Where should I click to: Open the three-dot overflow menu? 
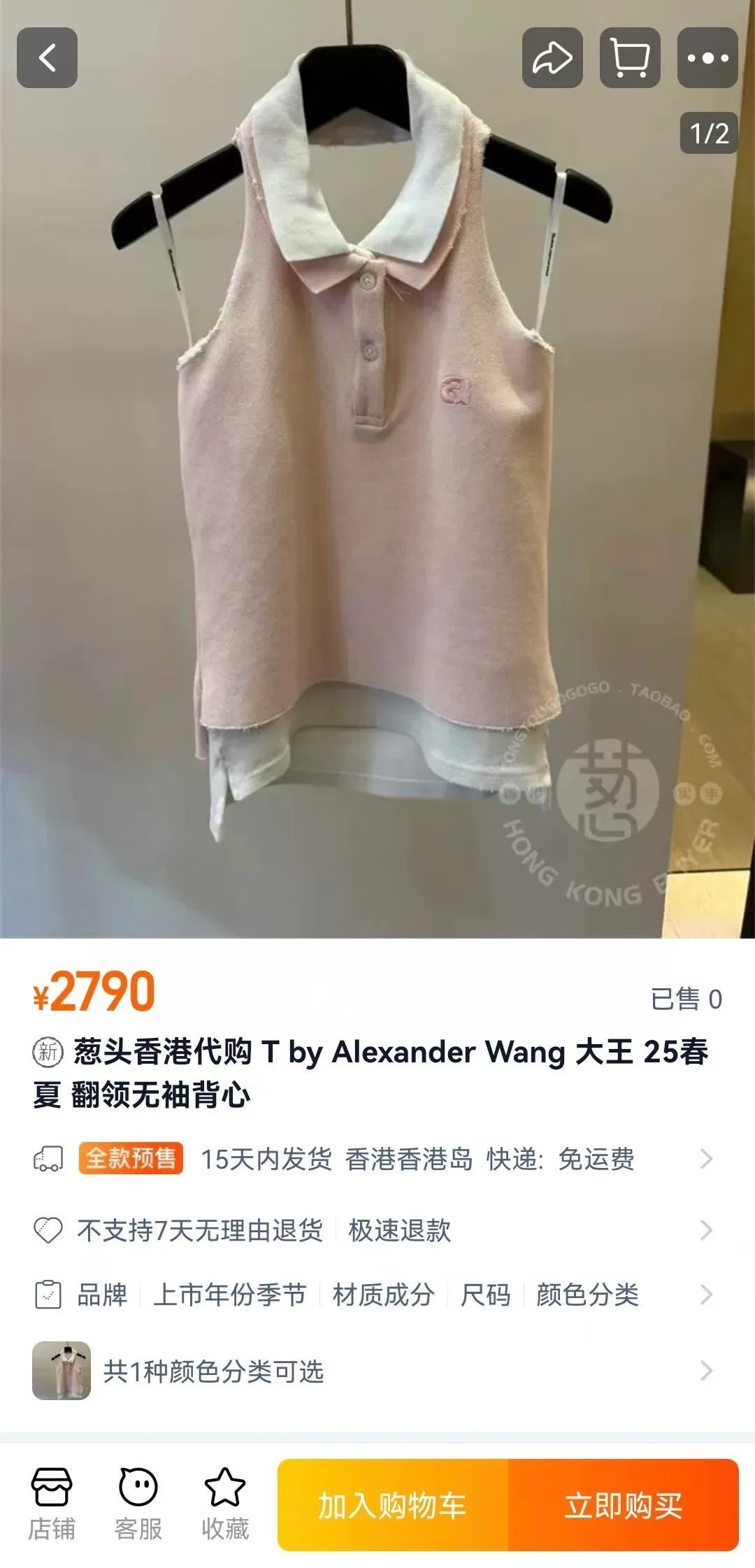coord(707,58)
